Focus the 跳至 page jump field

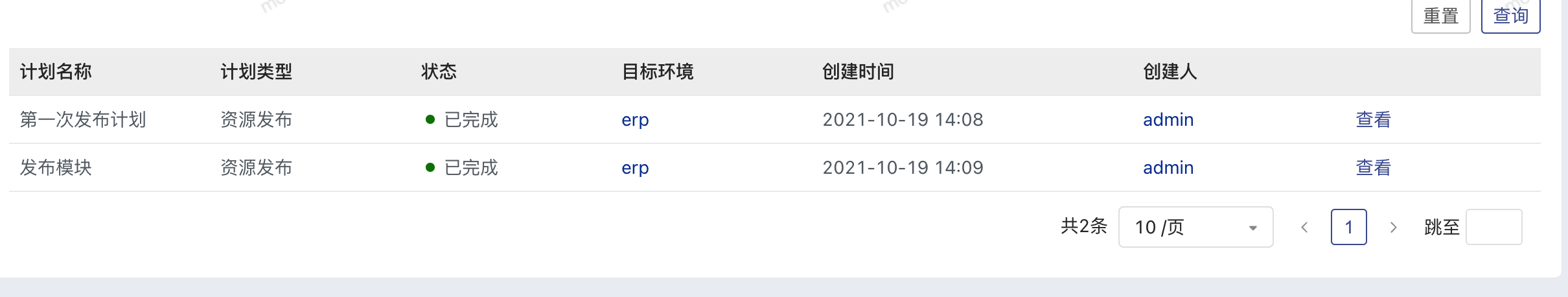[x=1493, y=227]
